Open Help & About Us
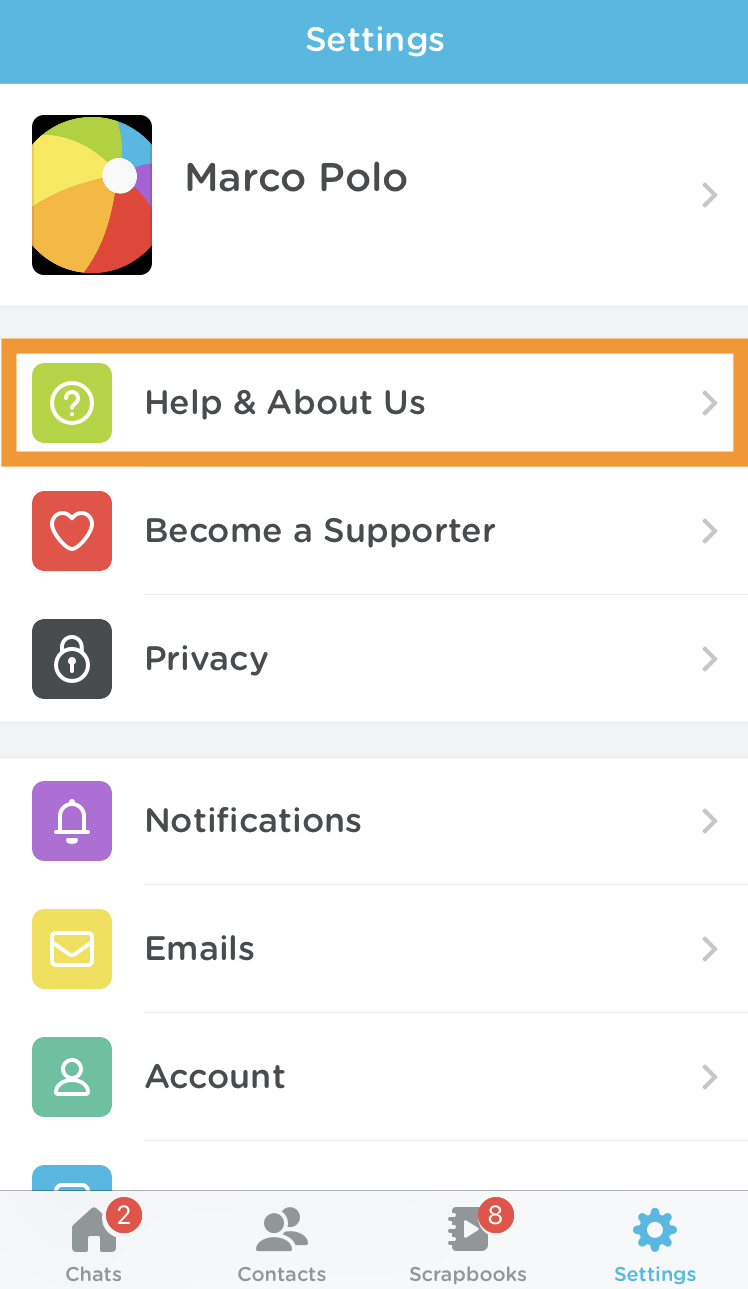Screen dimensions: 748x1289 click(x=374, y=402)
